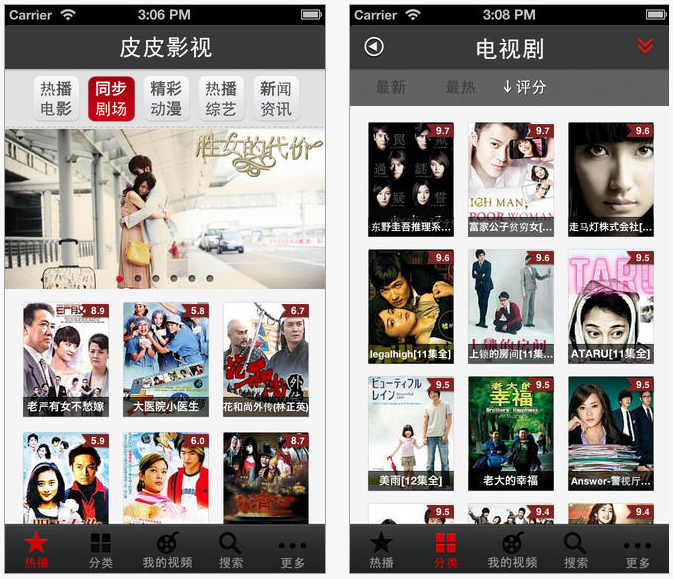Open 美雨[12集全] drama

click(x=411, y=432)
